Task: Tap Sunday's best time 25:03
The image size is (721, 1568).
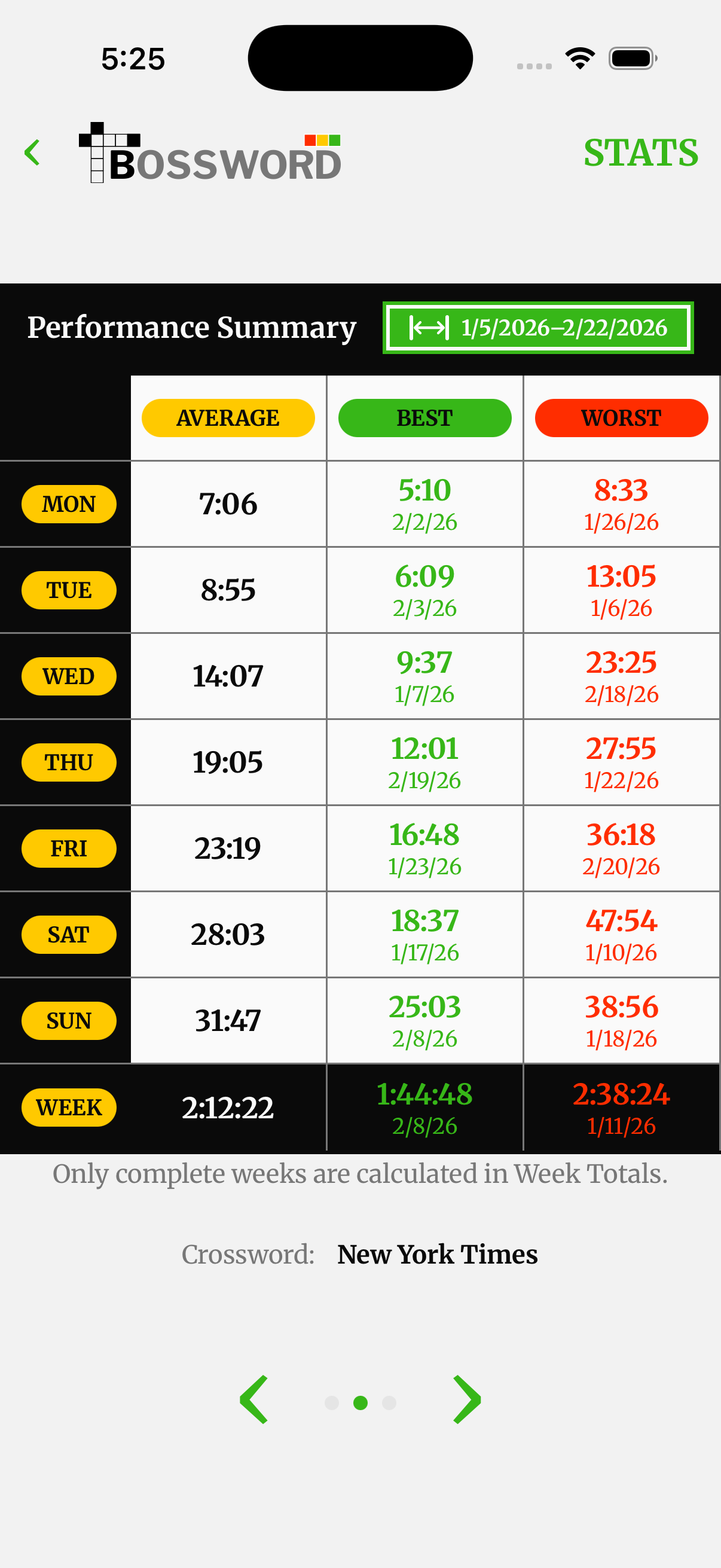Action: 424,1008
